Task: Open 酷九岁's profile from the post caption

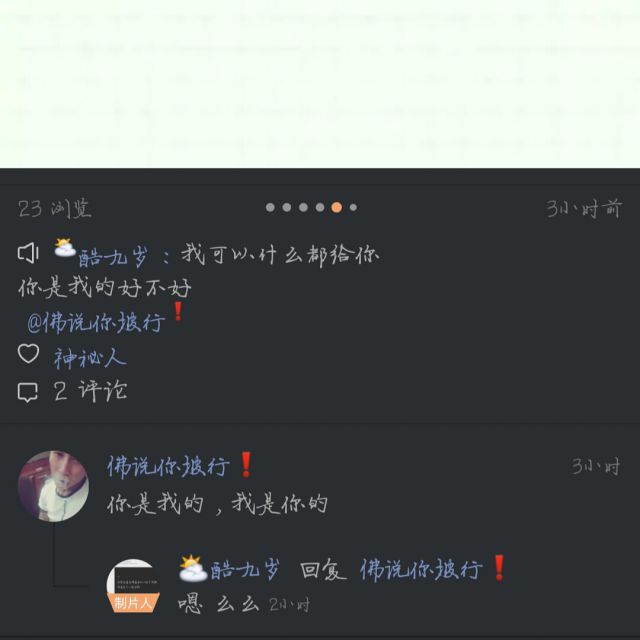Action: [x=112, y=257]
